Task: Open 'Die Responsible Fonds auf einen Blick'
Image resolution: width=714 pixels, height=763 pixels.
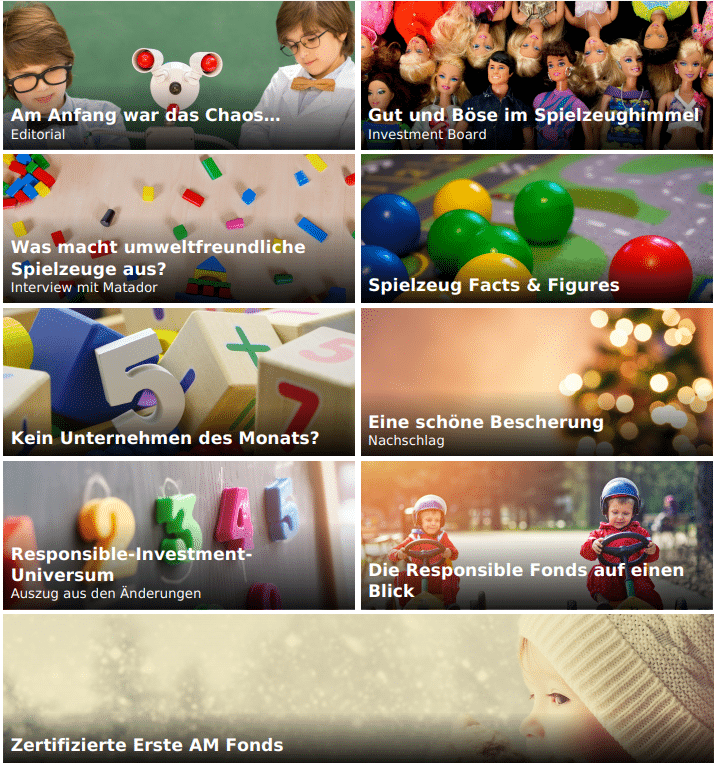Action: (x=536, y=534)
